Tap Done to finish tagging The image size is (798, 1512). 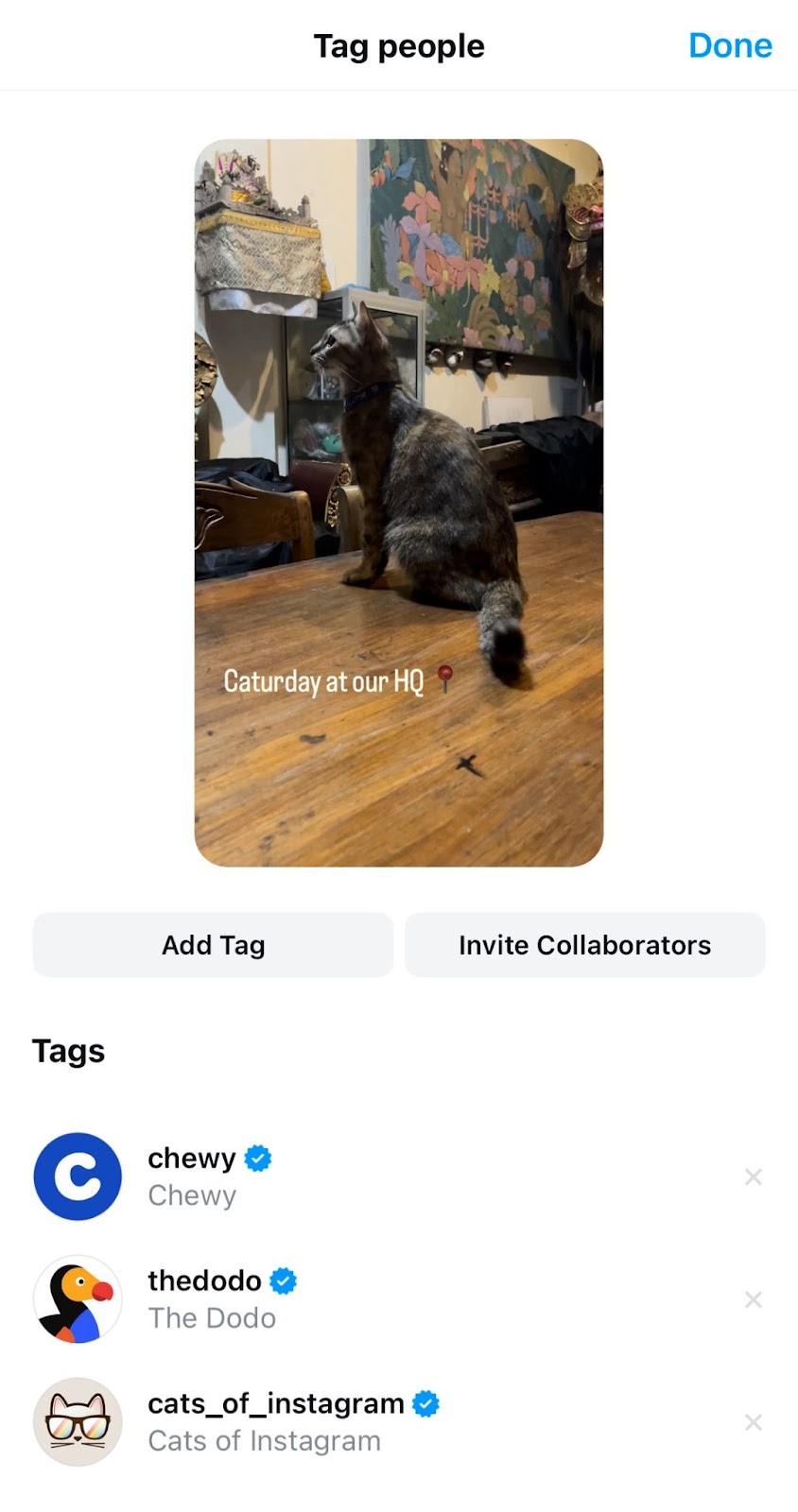pyautogui.click(x=729, y=45)
